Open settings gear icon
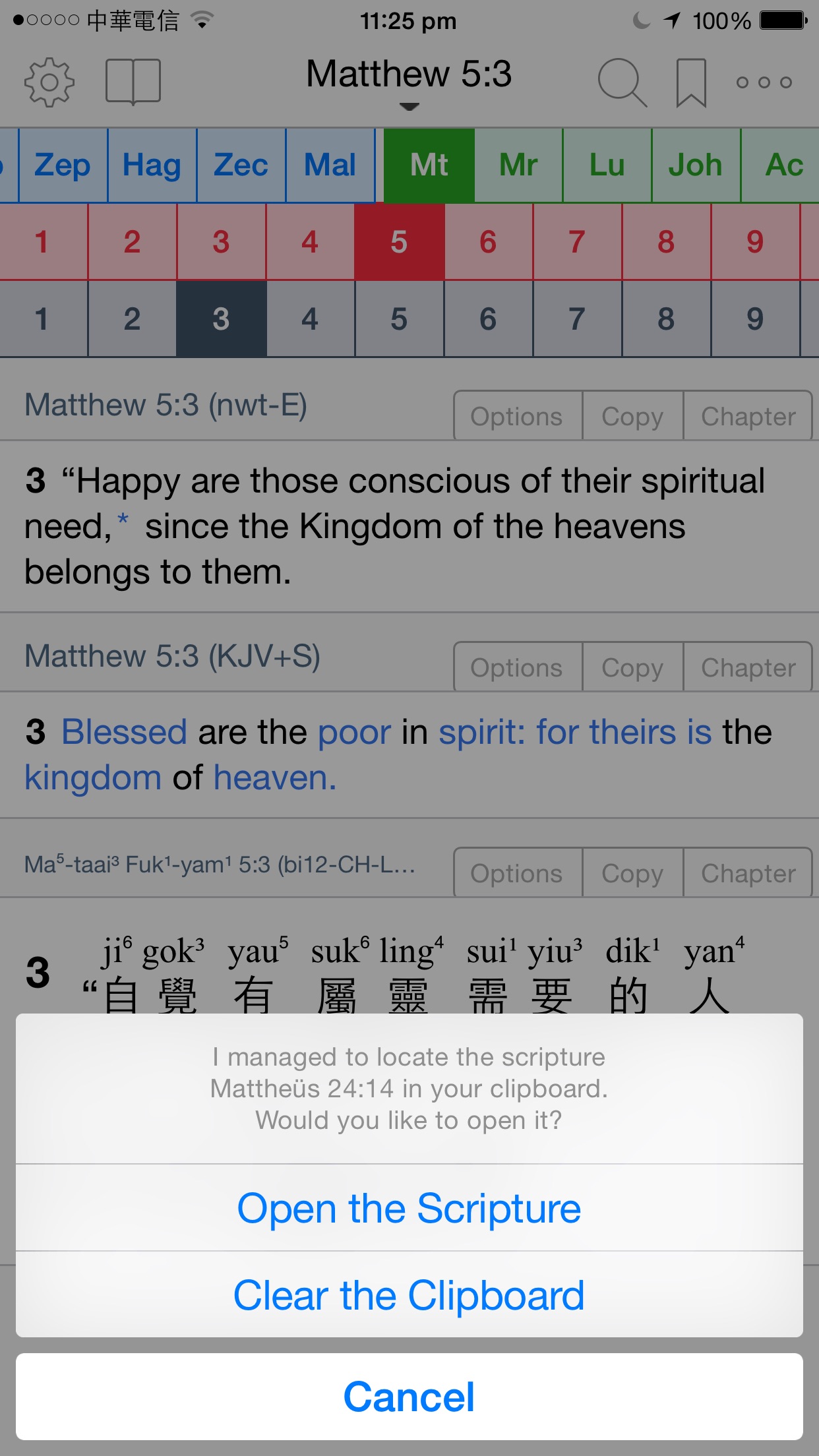Viewport: 819px width, 1456px height. (x=49, y=82)
